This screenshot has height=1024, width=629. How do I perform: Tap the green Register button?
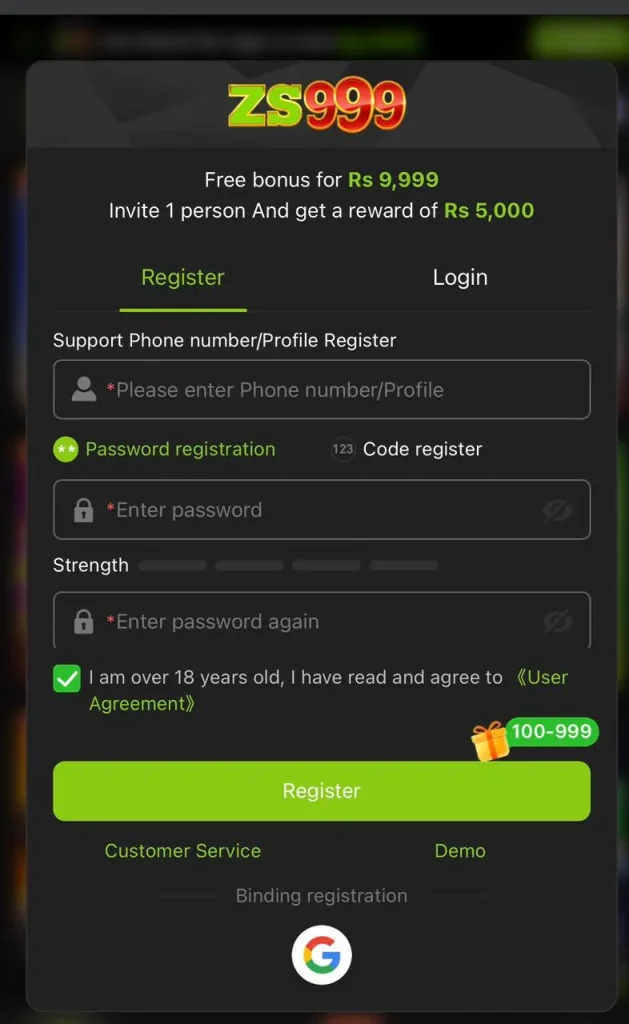[321, 791]
